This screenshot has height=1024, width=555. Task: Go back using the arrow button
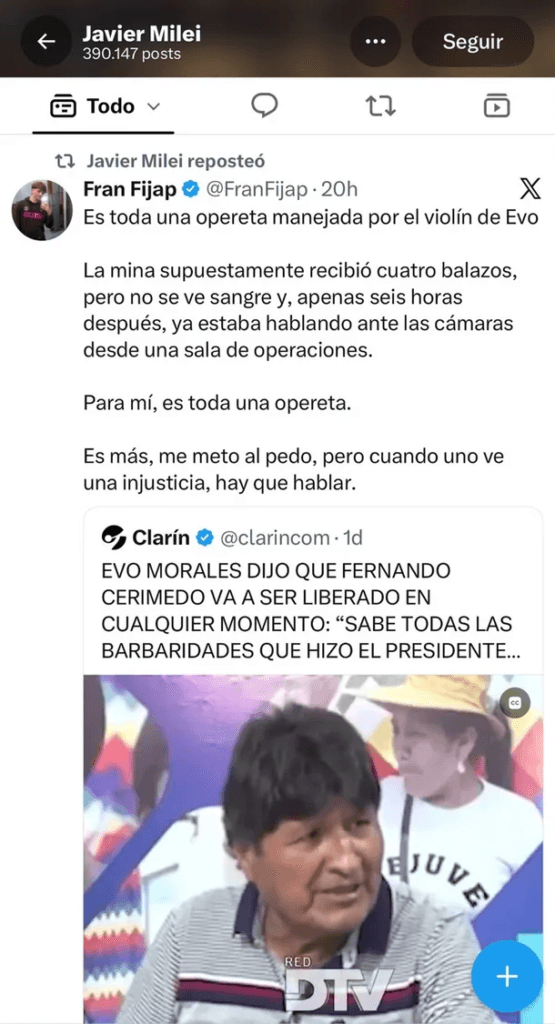(46, 41)
